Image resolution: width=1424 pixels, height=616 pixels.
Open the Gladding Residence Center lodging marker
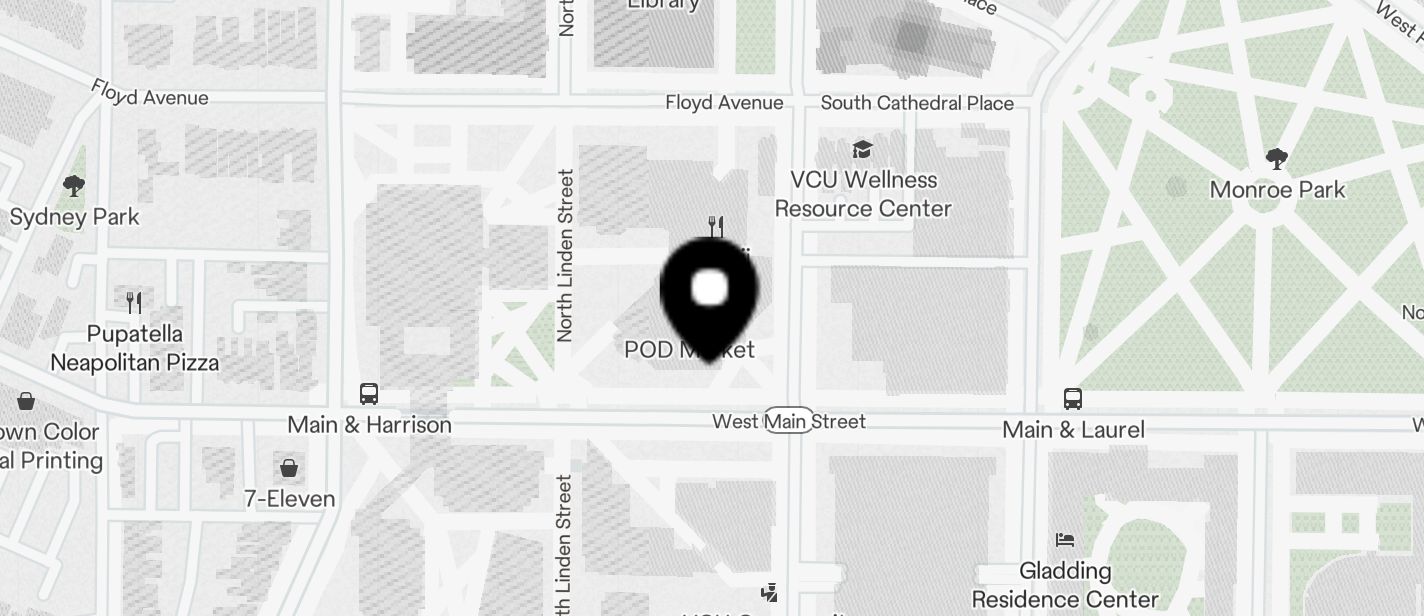[1065, 540]
